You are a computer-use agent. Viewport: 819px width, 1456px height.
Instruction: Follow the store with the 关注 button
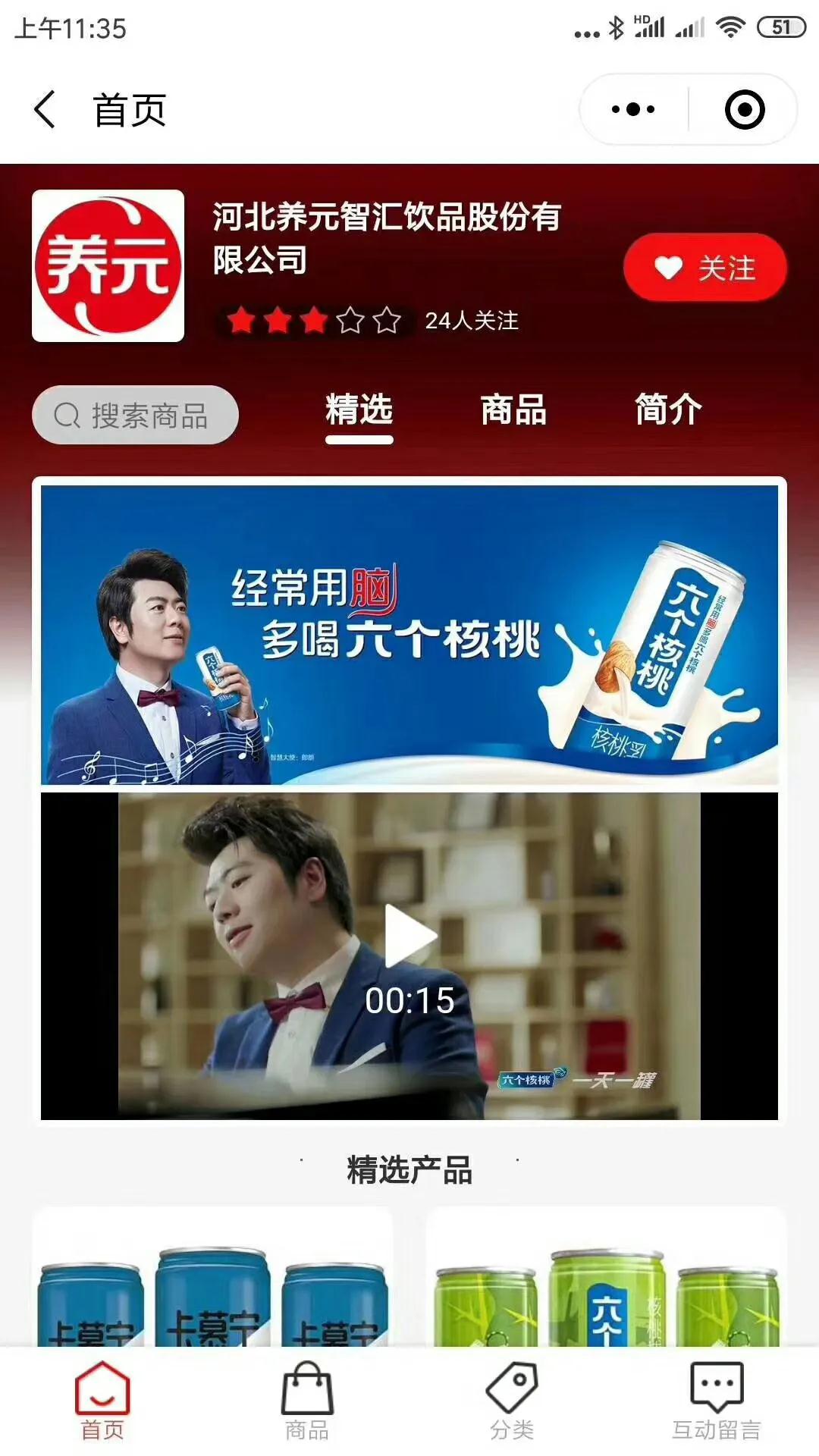(704, 268)
